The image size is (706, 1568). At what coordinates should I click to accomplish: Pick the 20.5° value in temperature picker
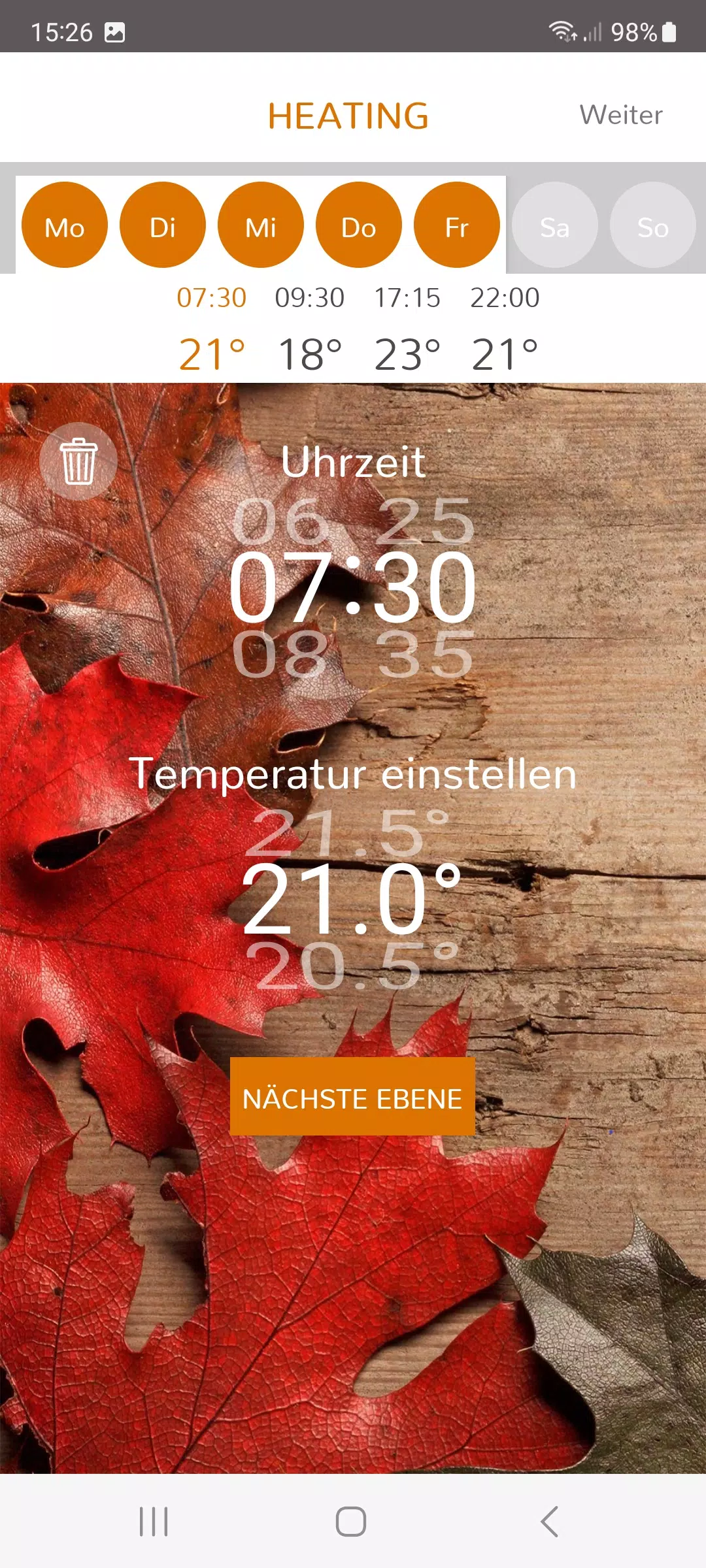tap(353, 966)
